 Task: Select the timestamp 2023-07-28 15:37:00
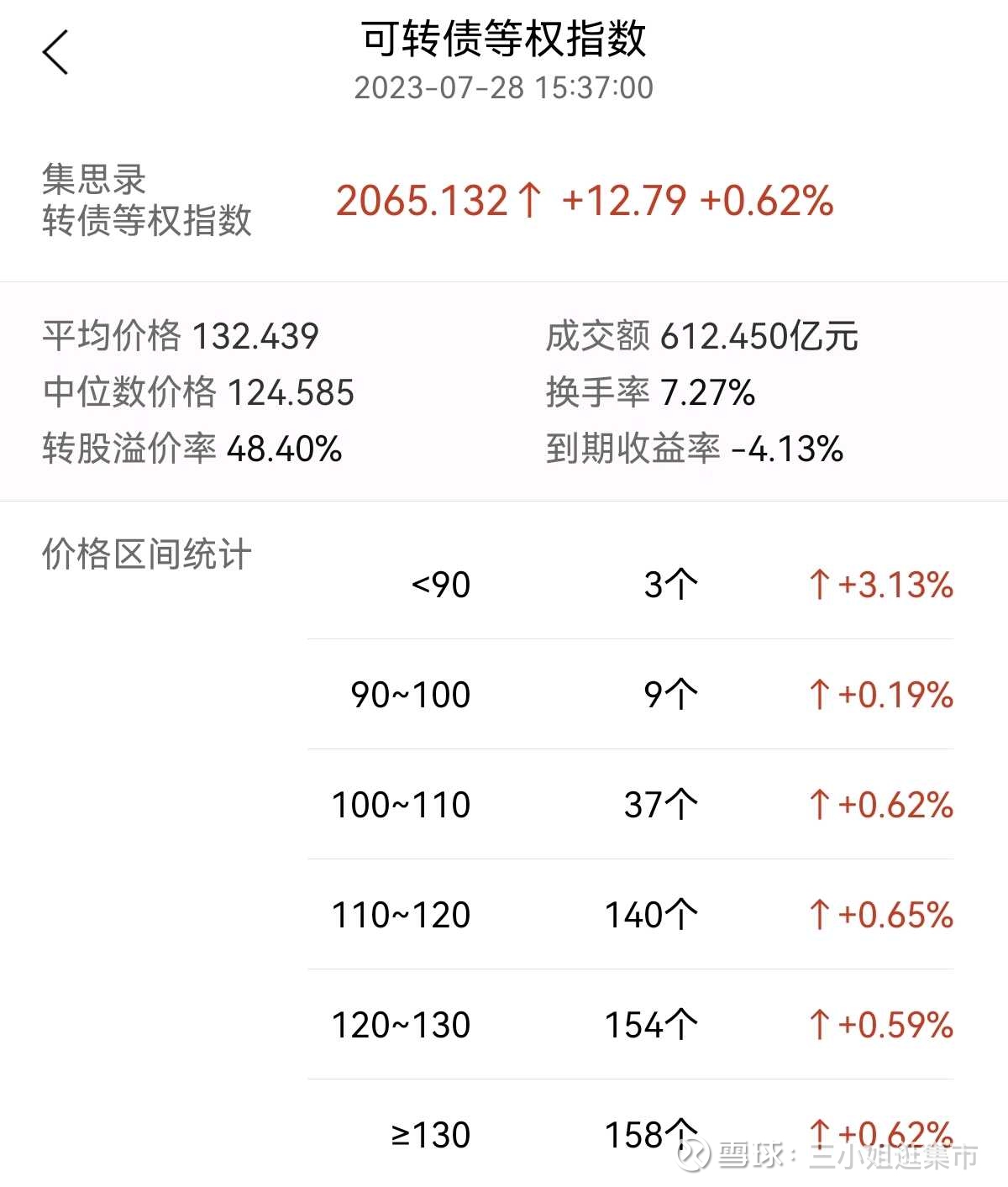click(x=504, y=87)
